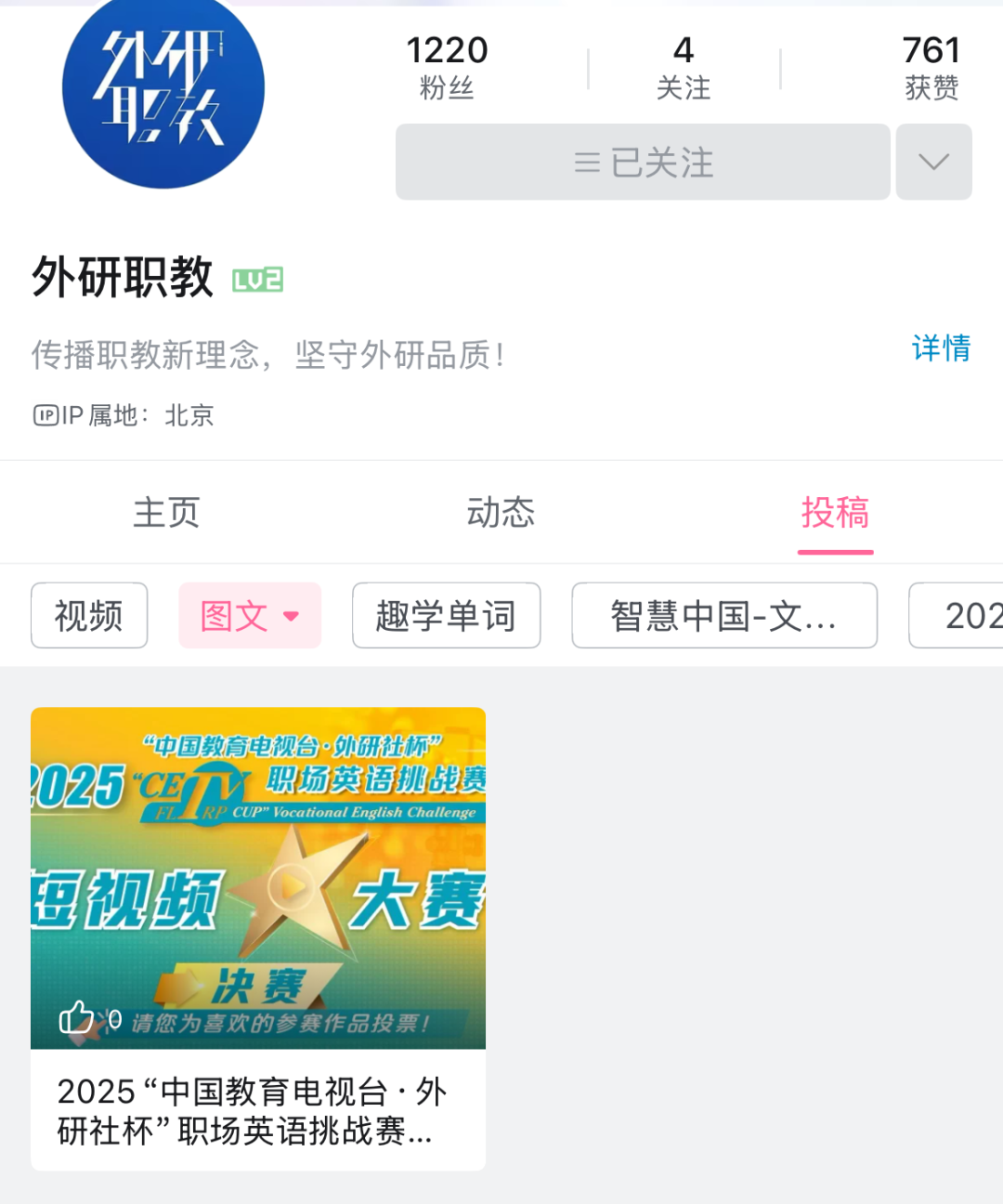Open the 外研职教 profile avatar
1003x1204 pixels.
163,88
